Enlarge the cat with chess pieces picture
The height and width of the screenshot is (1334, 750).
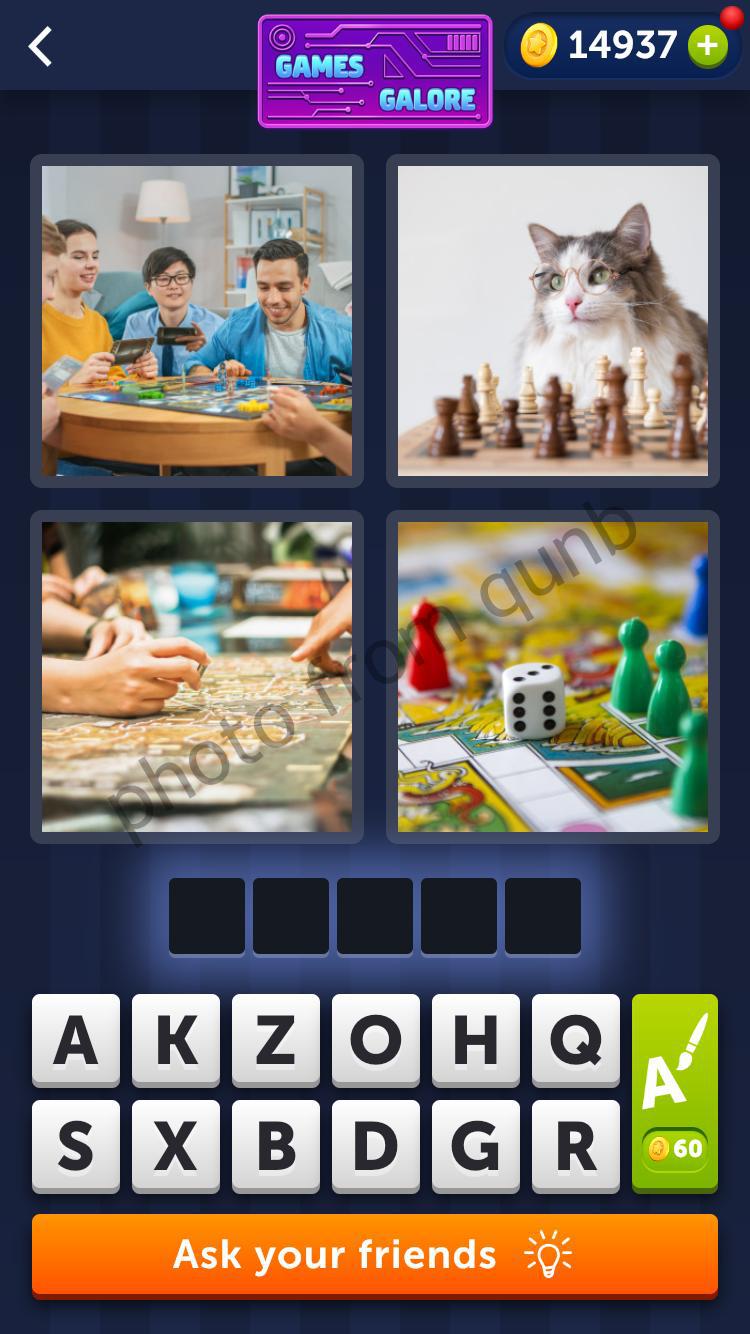pos(553,321)
